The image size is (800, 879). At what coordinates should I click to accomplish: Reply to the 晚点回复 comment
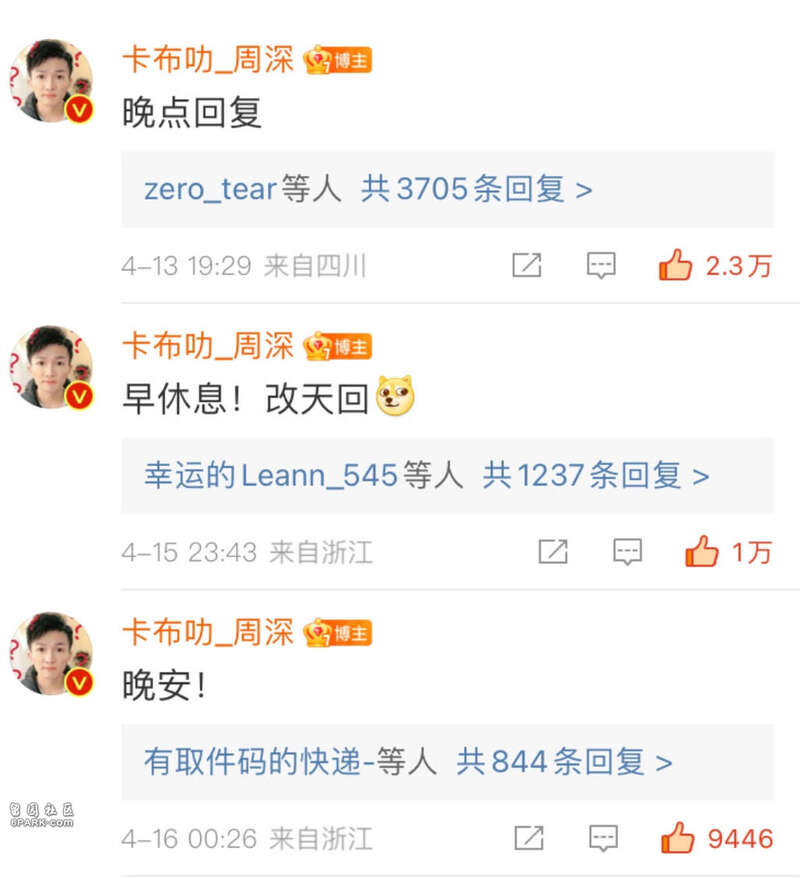(x=600, y=265)
